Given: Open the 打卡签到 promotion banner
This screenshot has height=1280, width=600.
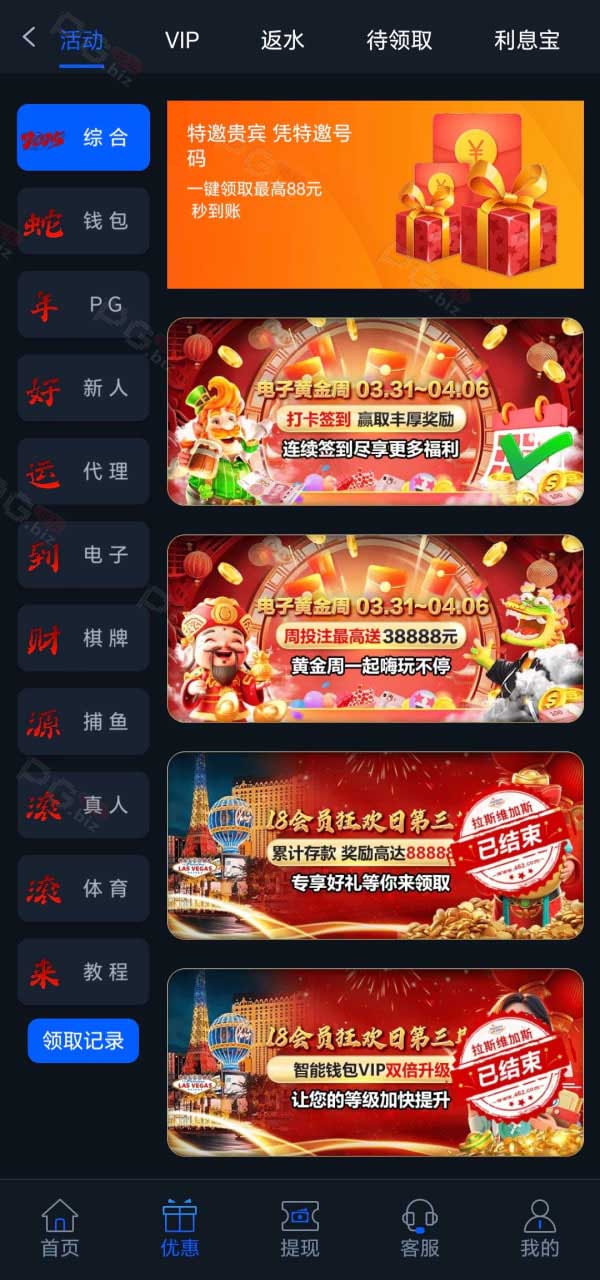Looking at the screenshot, I should [x=375, y=411].
